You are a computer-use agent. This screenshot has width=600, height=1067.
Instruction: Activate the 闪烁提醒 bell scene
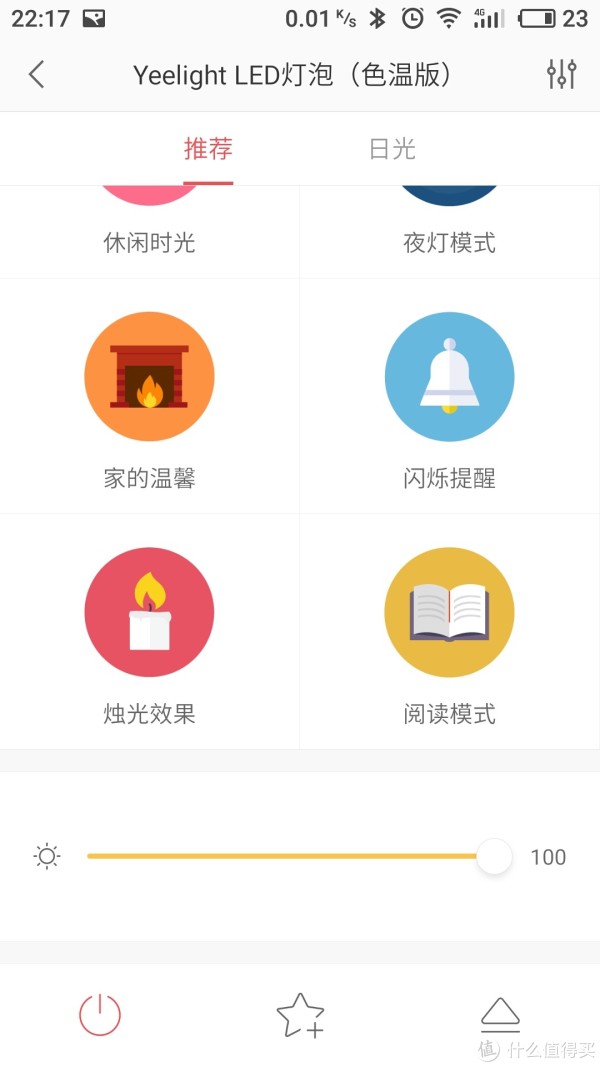tap(450, 396)
